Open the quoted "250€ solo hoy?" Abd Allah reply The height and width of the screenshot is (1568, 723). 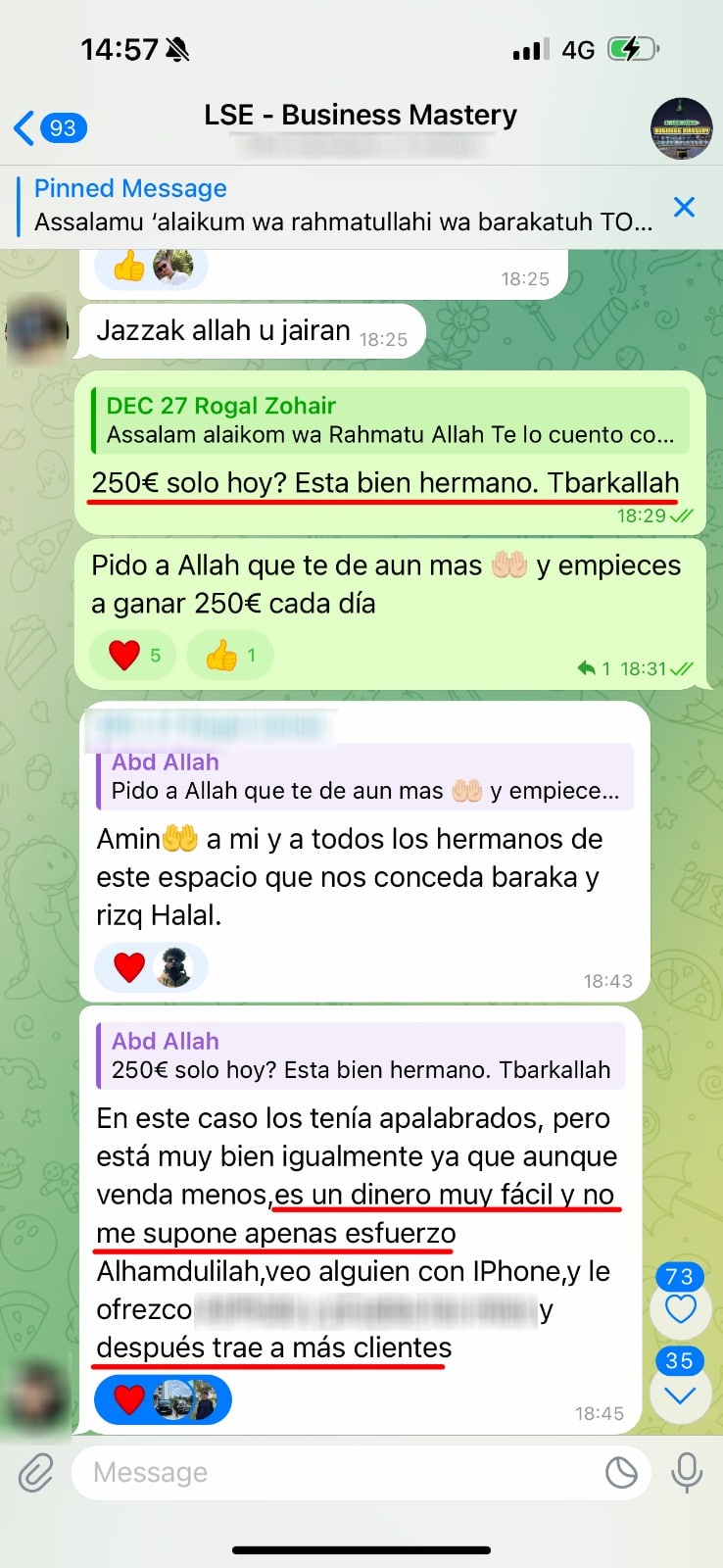tap(361, 1055)
